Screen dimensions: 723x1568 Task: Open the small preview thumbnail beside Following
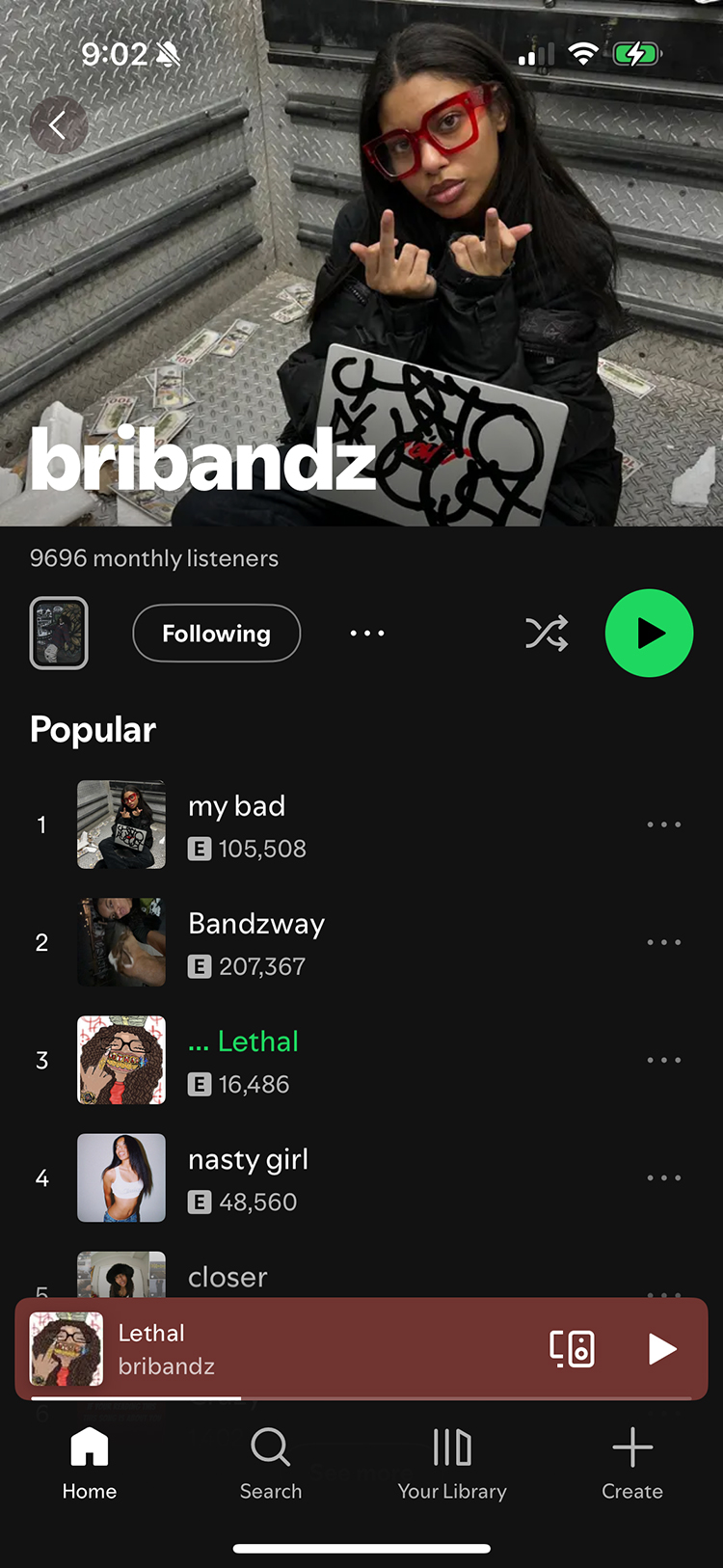pos(59,634)
